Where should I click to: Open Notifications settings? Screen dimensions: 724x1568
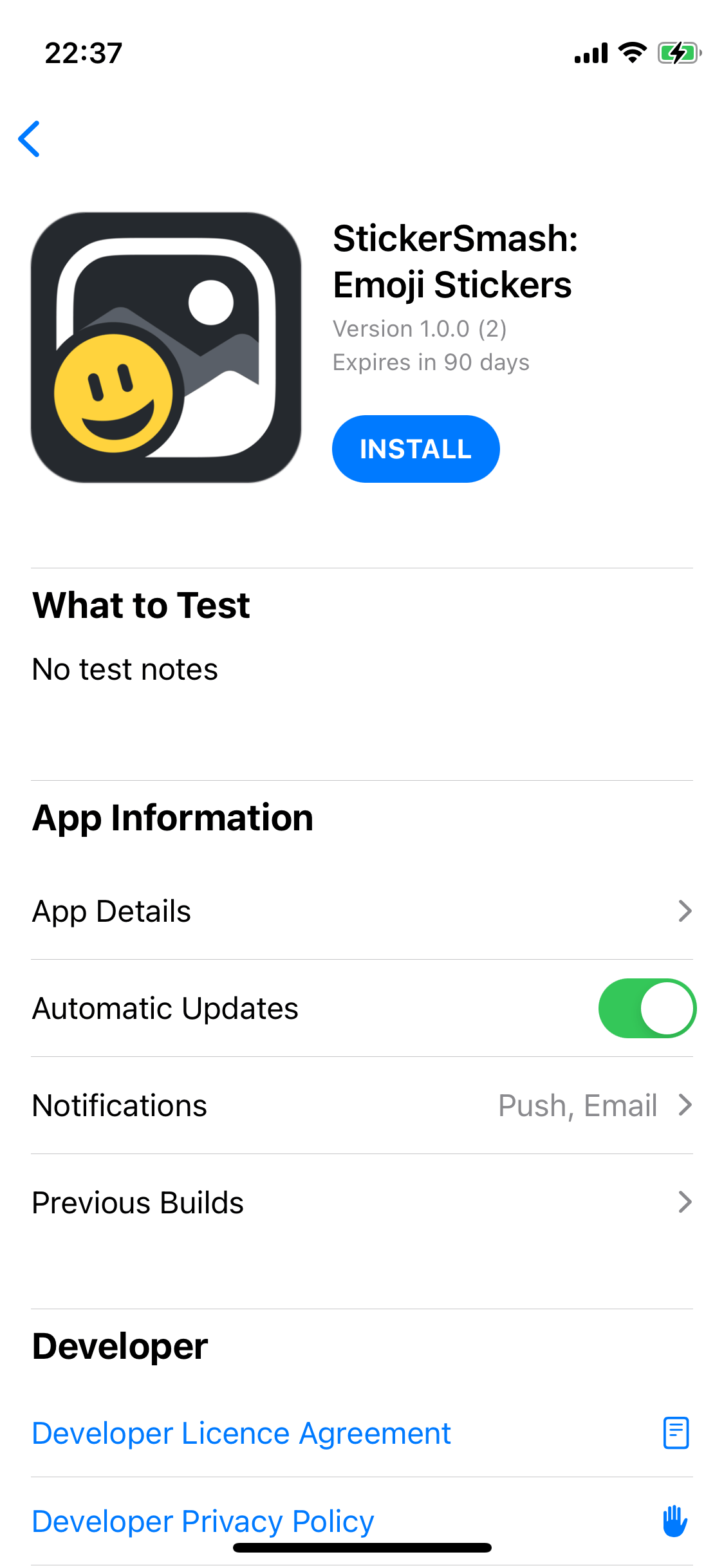(x=362, y=1106)
